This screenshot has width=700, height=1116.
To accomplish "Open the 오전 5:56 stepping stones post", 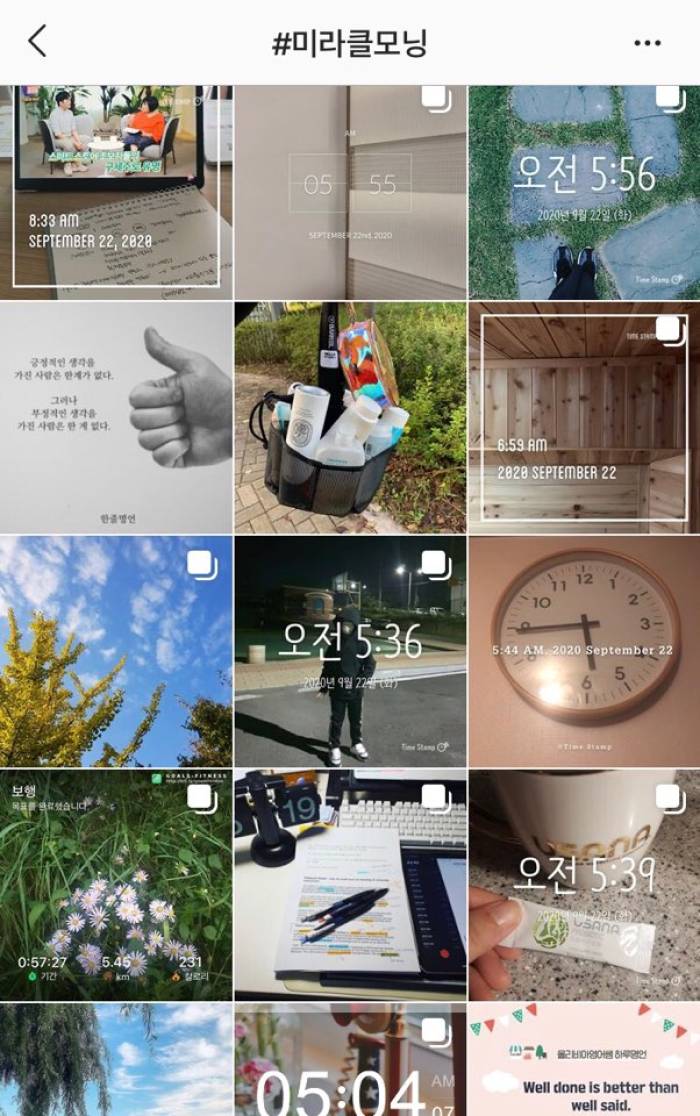I will (584, 191).
